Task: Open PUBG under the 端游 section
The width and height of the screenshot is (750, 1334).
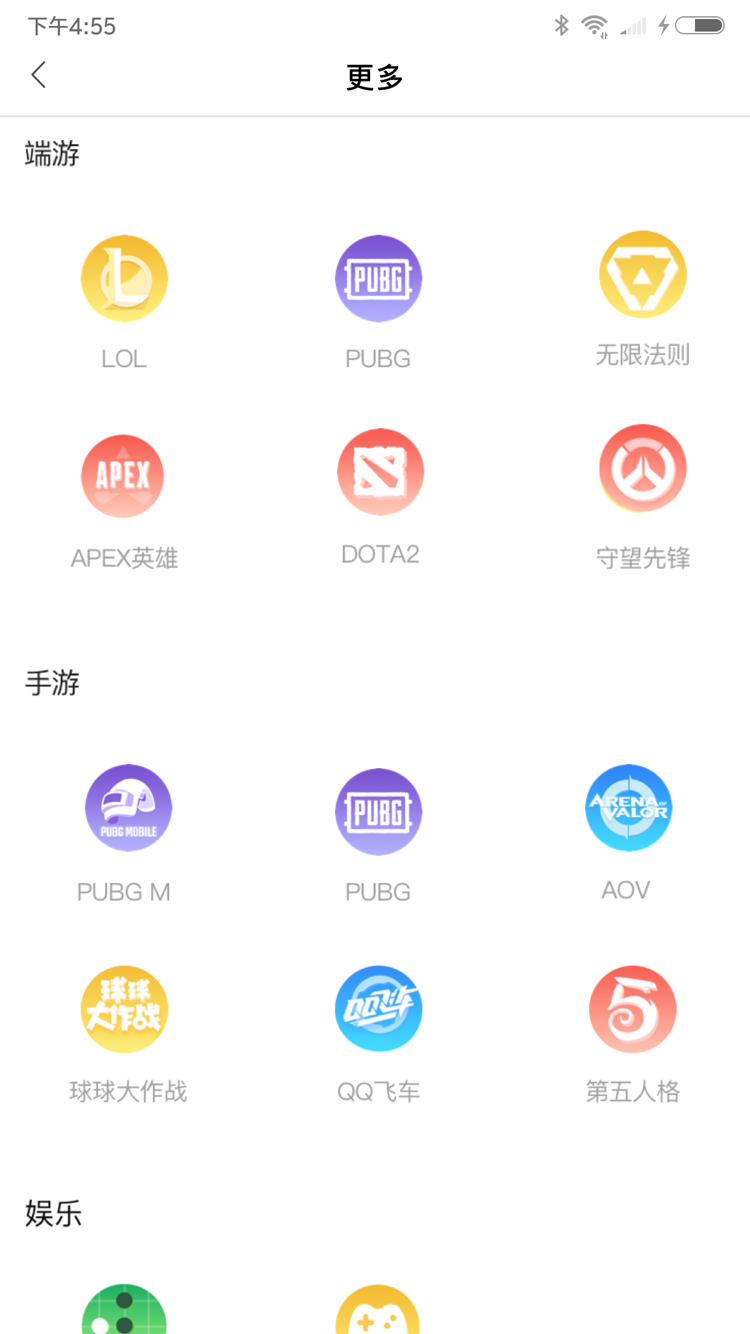Action: [378, 278]
